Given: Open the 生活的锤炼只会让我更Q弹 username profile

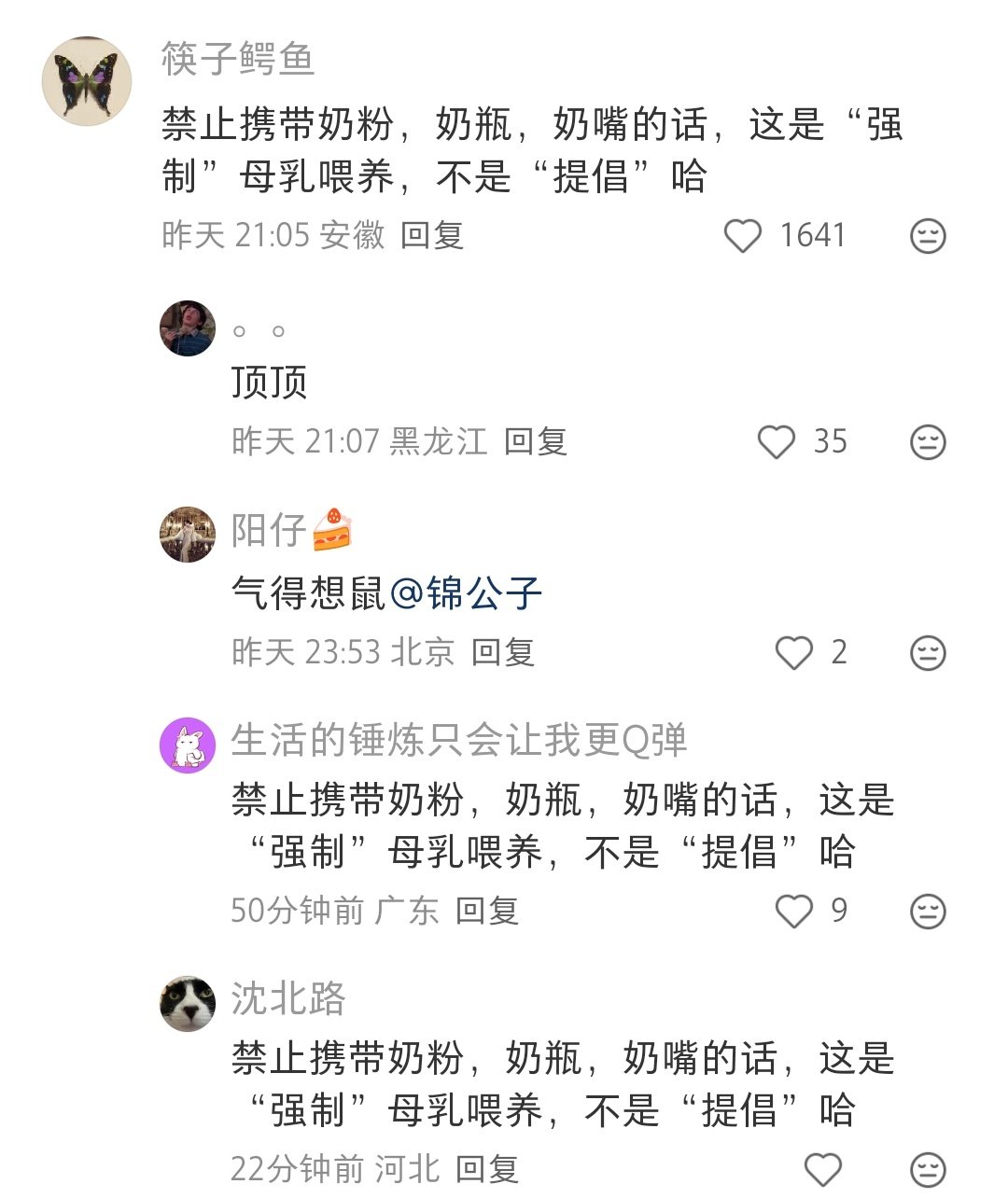Looking at the screenshot, I should pyautogui.click(x=458, y=741).
